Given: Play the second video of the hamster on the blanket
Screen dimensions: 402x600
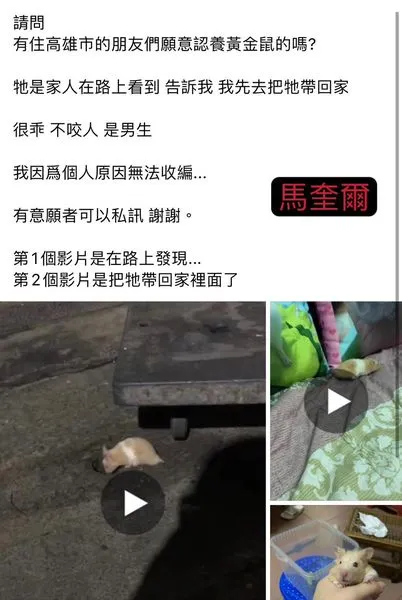Looking at the screenshot, I should pos(336,401).
